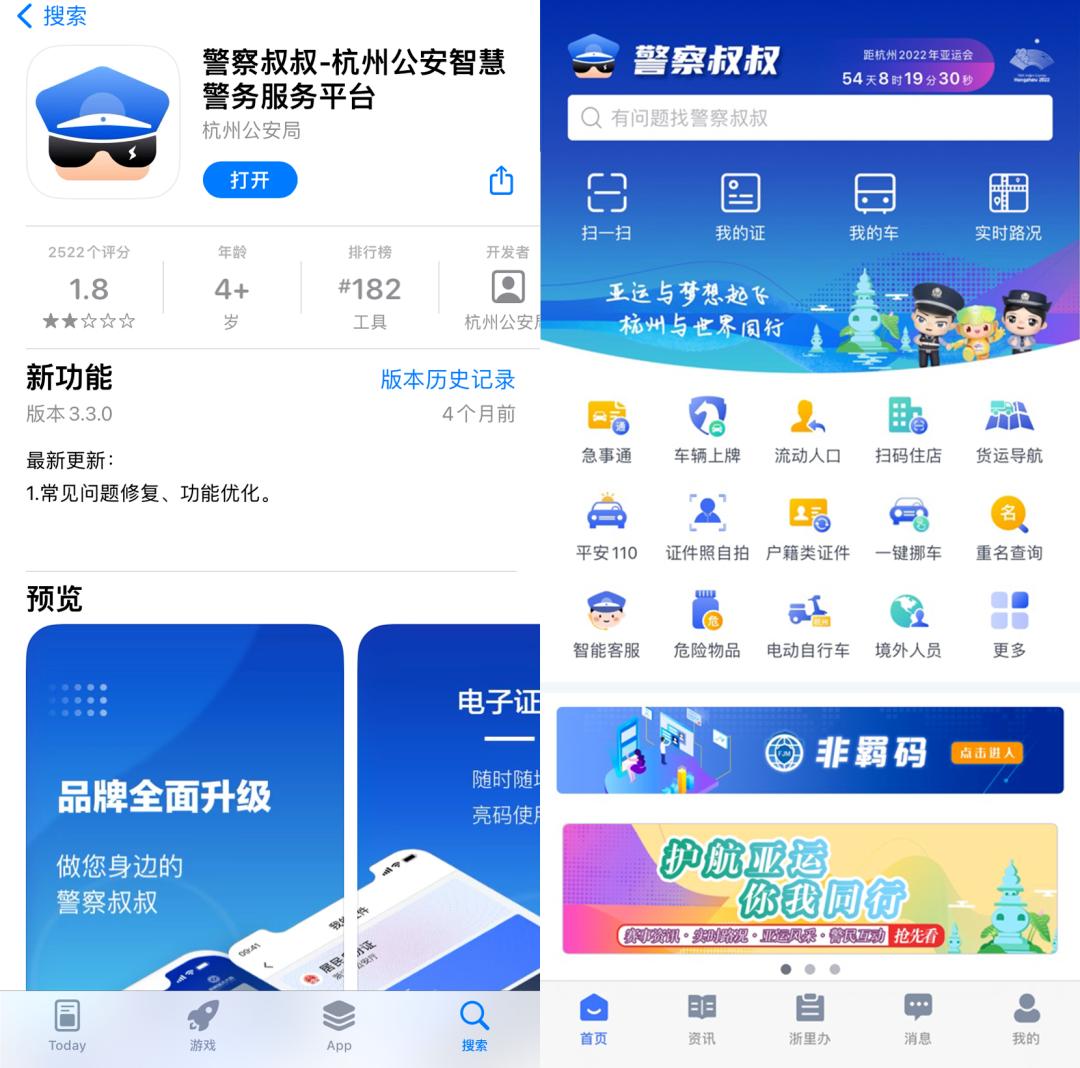
Task: Go to the 我的 profile tab
Action: pyautogui.click(x=1025, y=1018)
